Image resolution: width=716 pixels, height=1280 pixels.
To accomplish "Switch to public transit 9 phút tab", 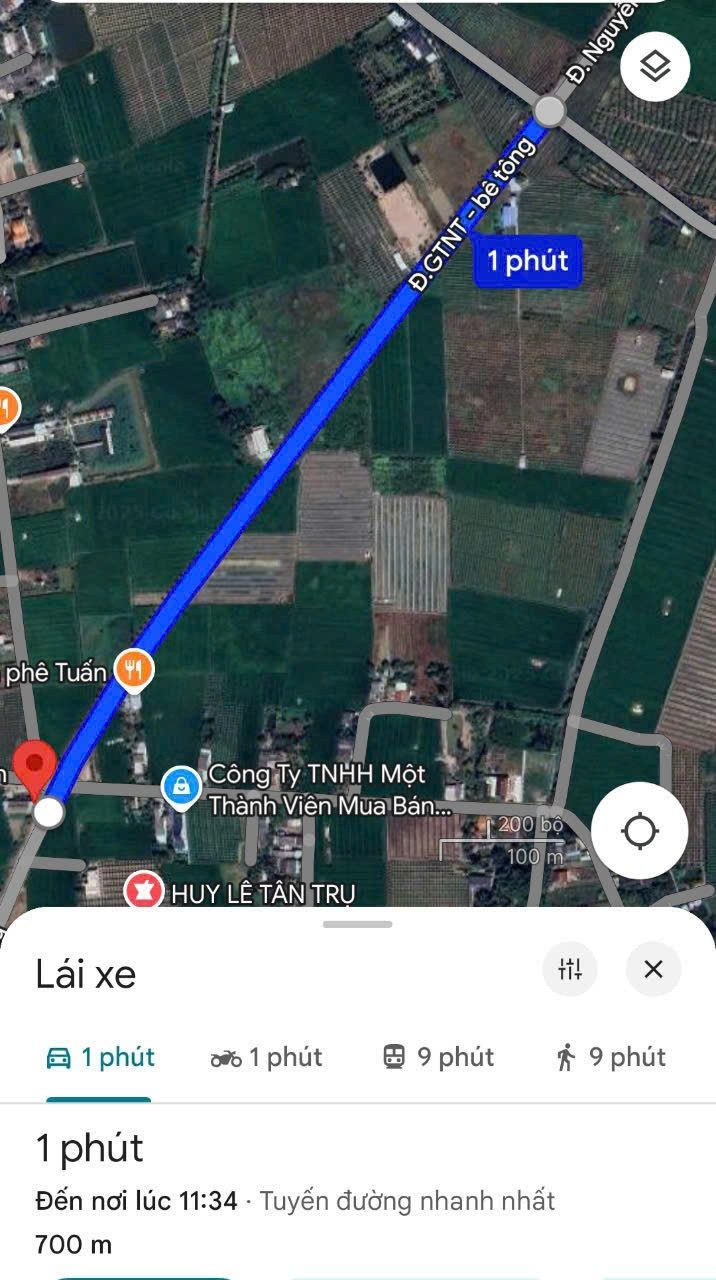I will pos(438,1057).
